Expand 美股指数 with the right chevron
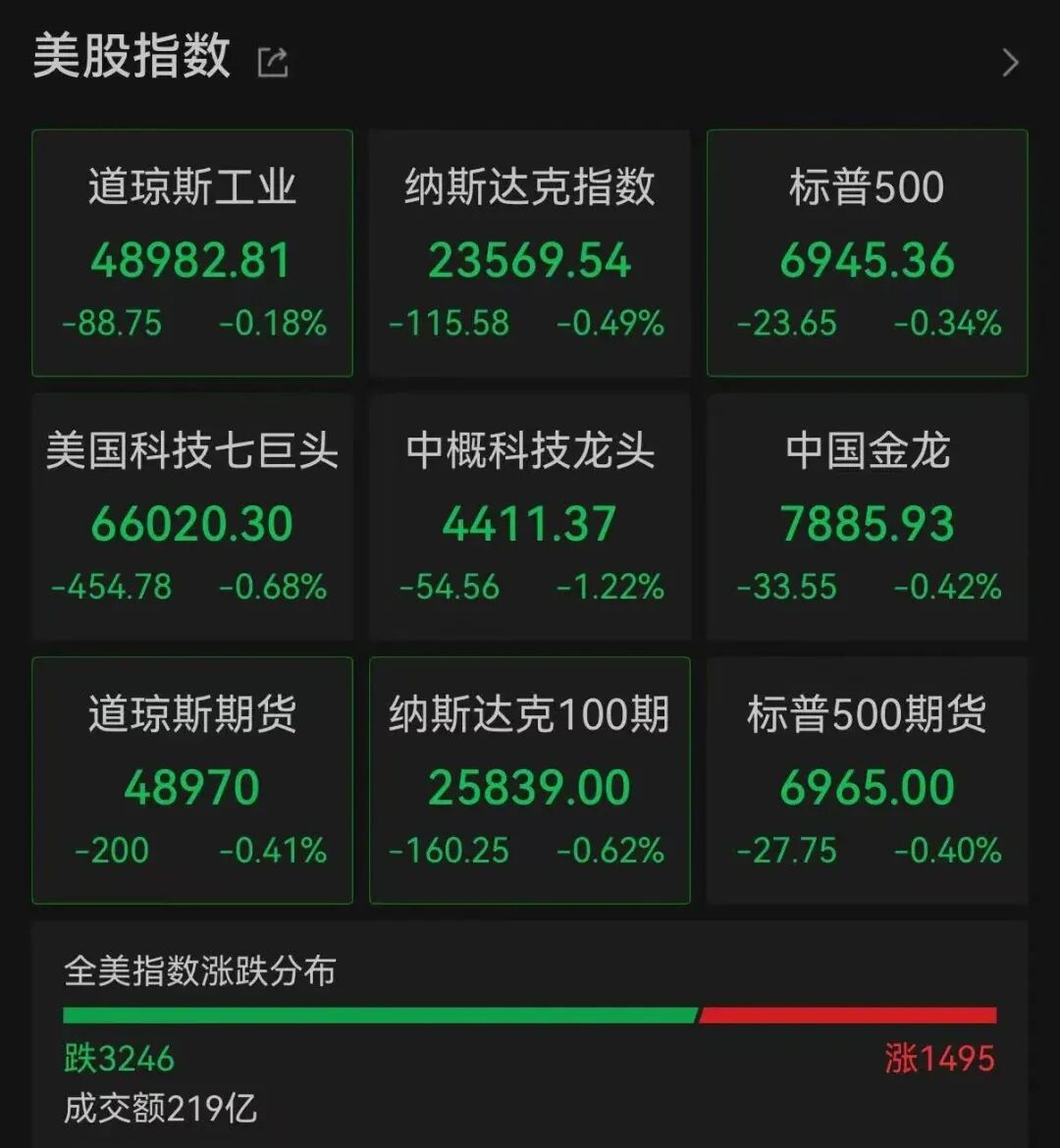This screenshot has height=1148, width=1060. point(1010,63)
